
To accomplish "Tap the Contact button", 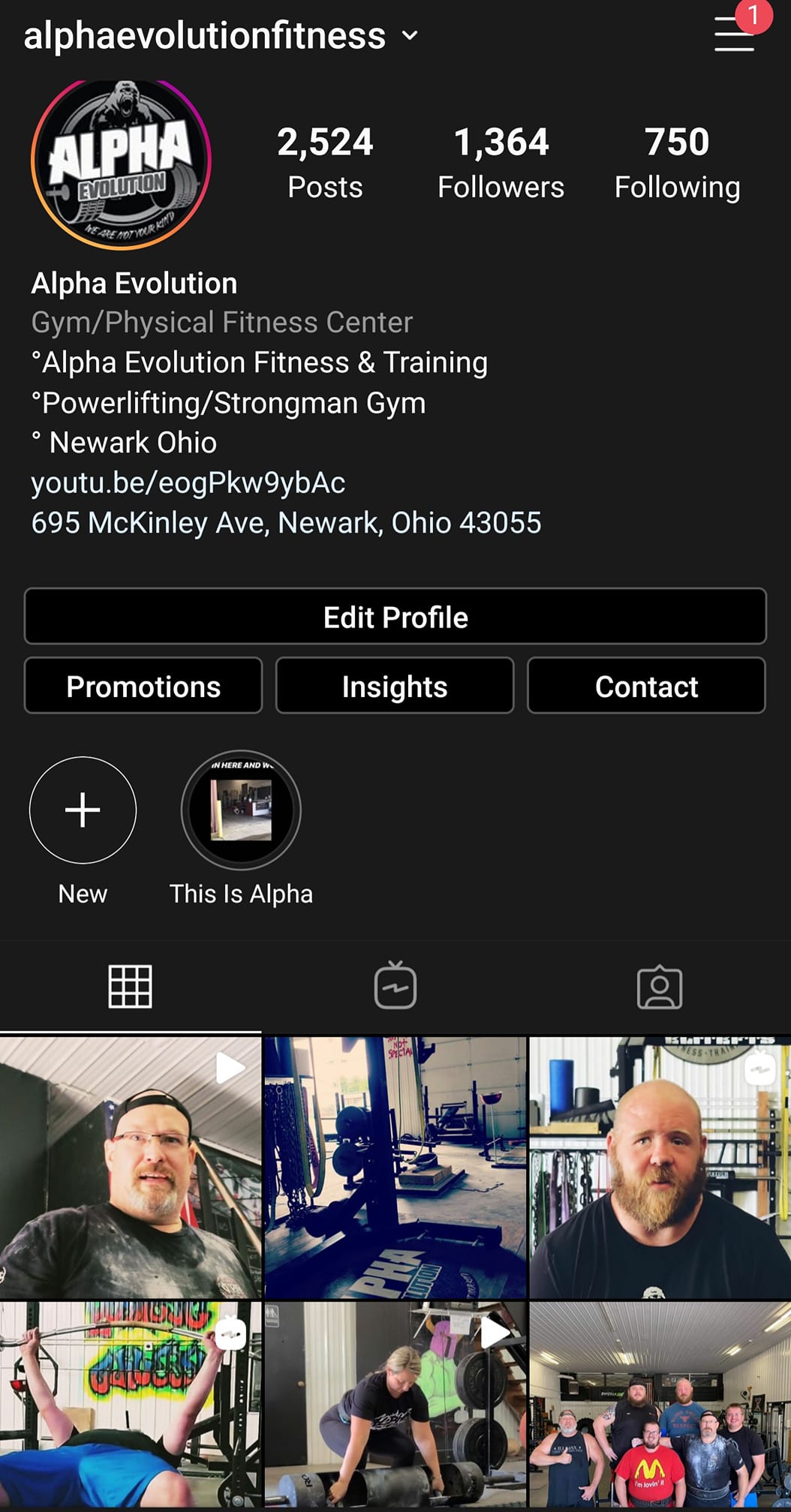I will (x=646, y=686).
